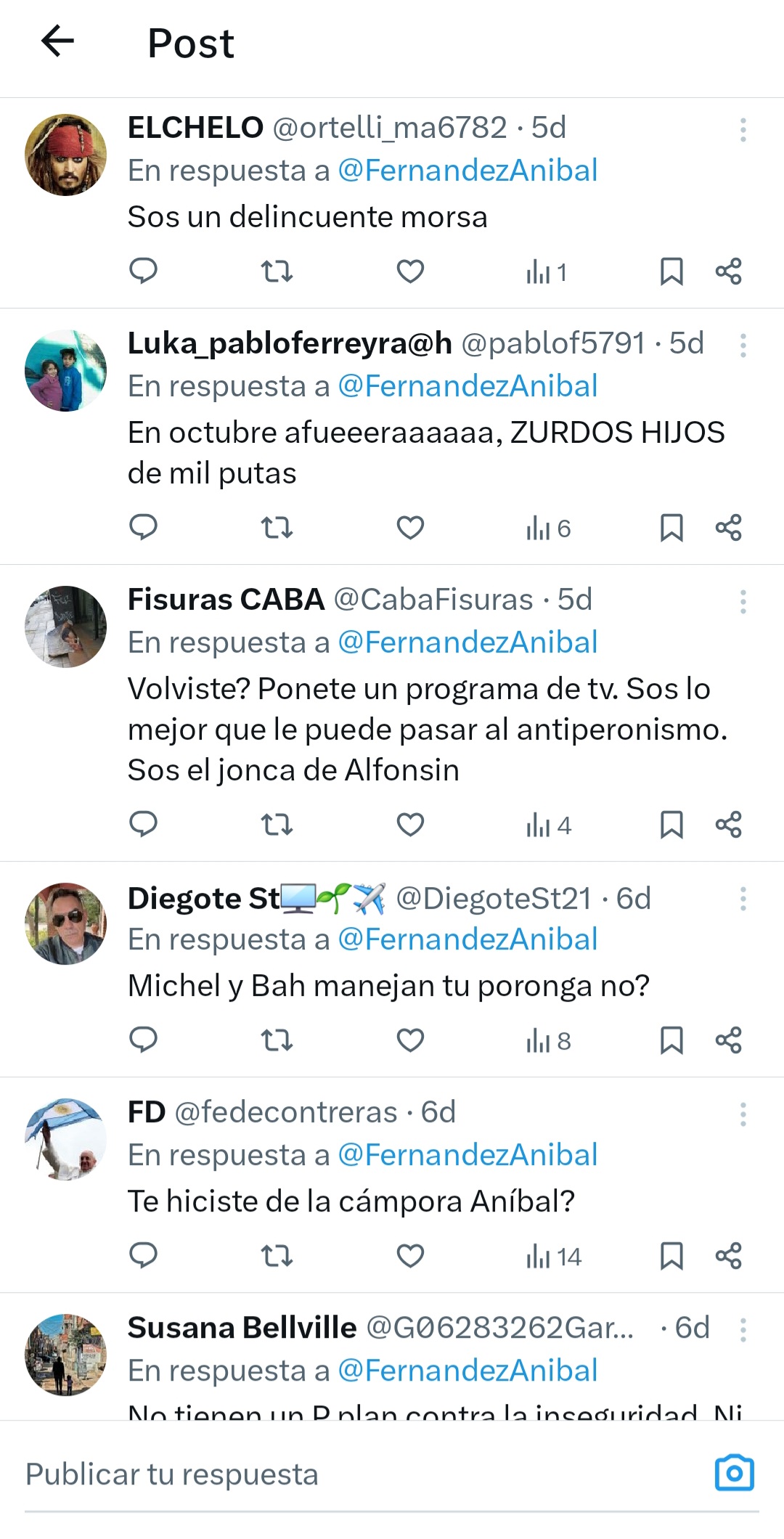
Task: Share Diegote St's reply
Action: 728,1040
